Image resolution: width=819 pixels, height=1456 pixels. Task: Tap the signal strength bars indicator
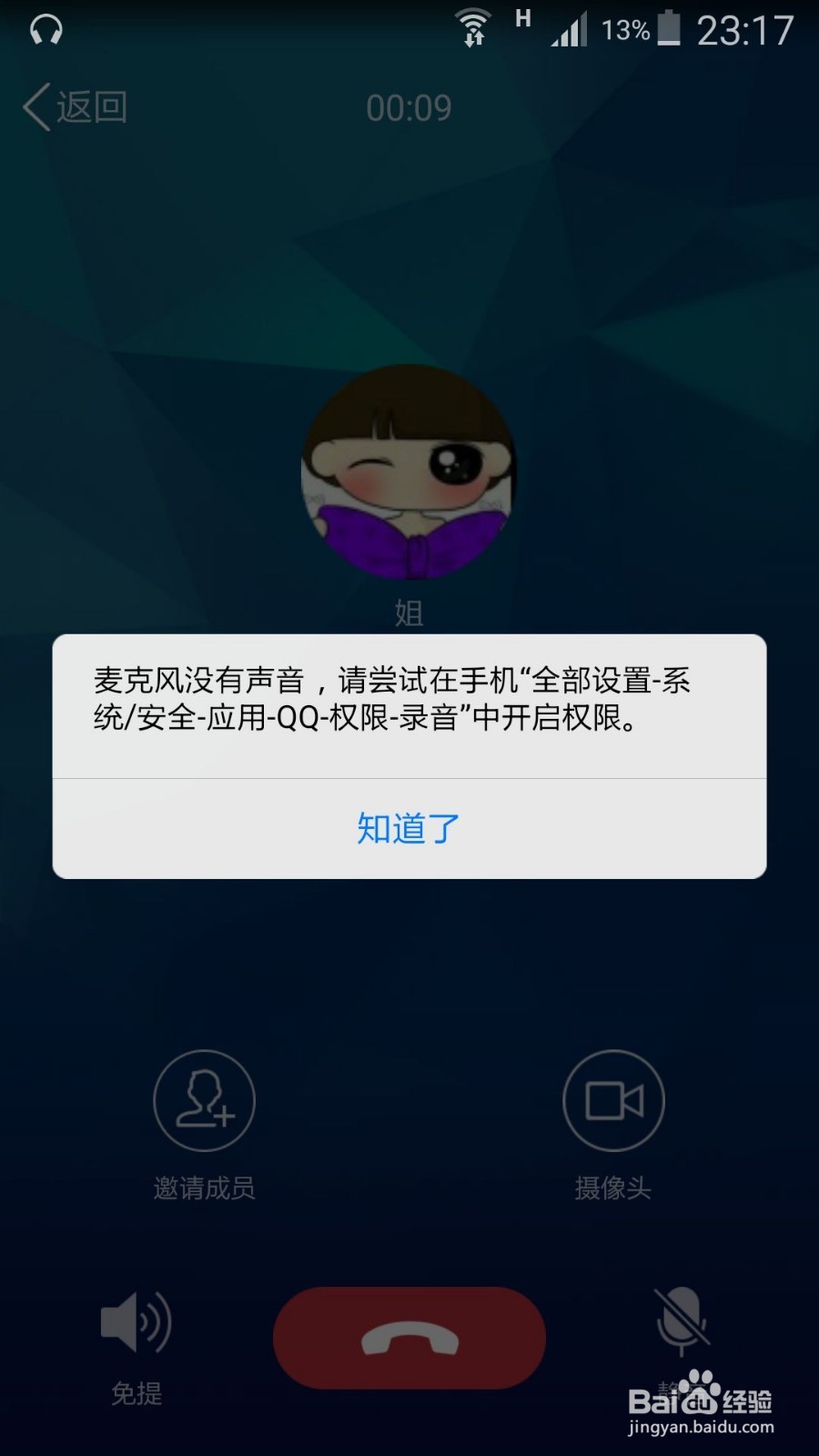(x=568, y=30)
